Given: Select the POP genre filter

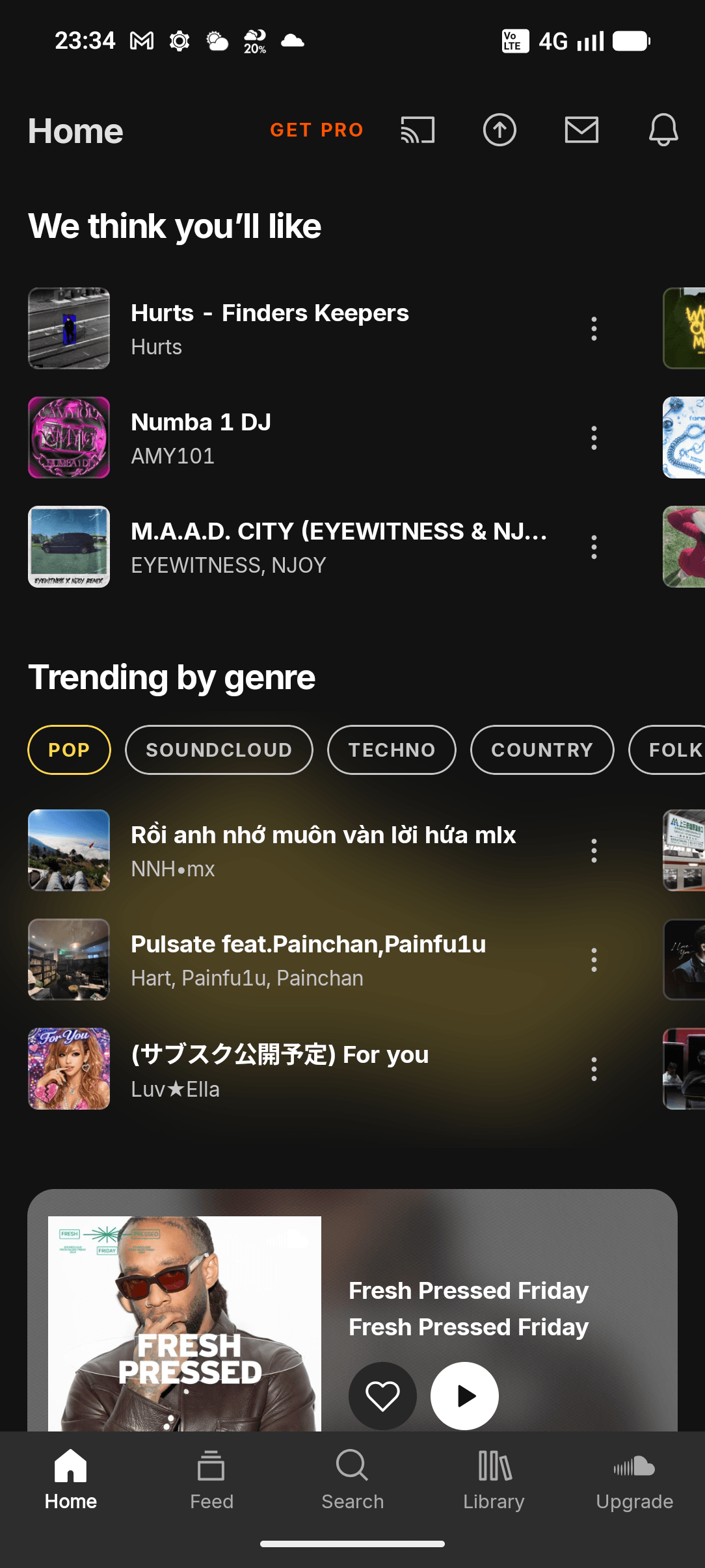Looking at the screenshot, I should click(68, 749).
